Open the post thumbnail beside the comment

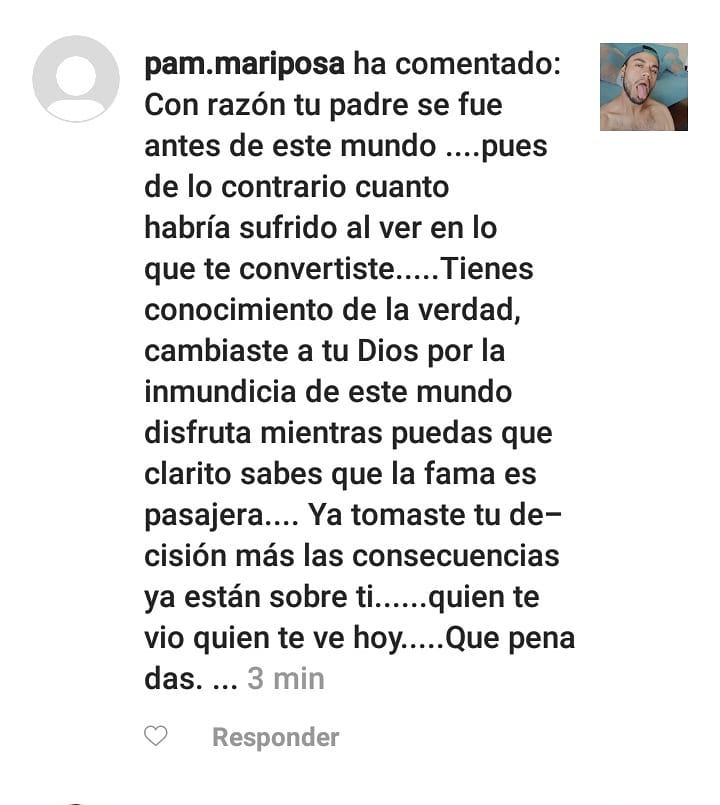(644, 87)
